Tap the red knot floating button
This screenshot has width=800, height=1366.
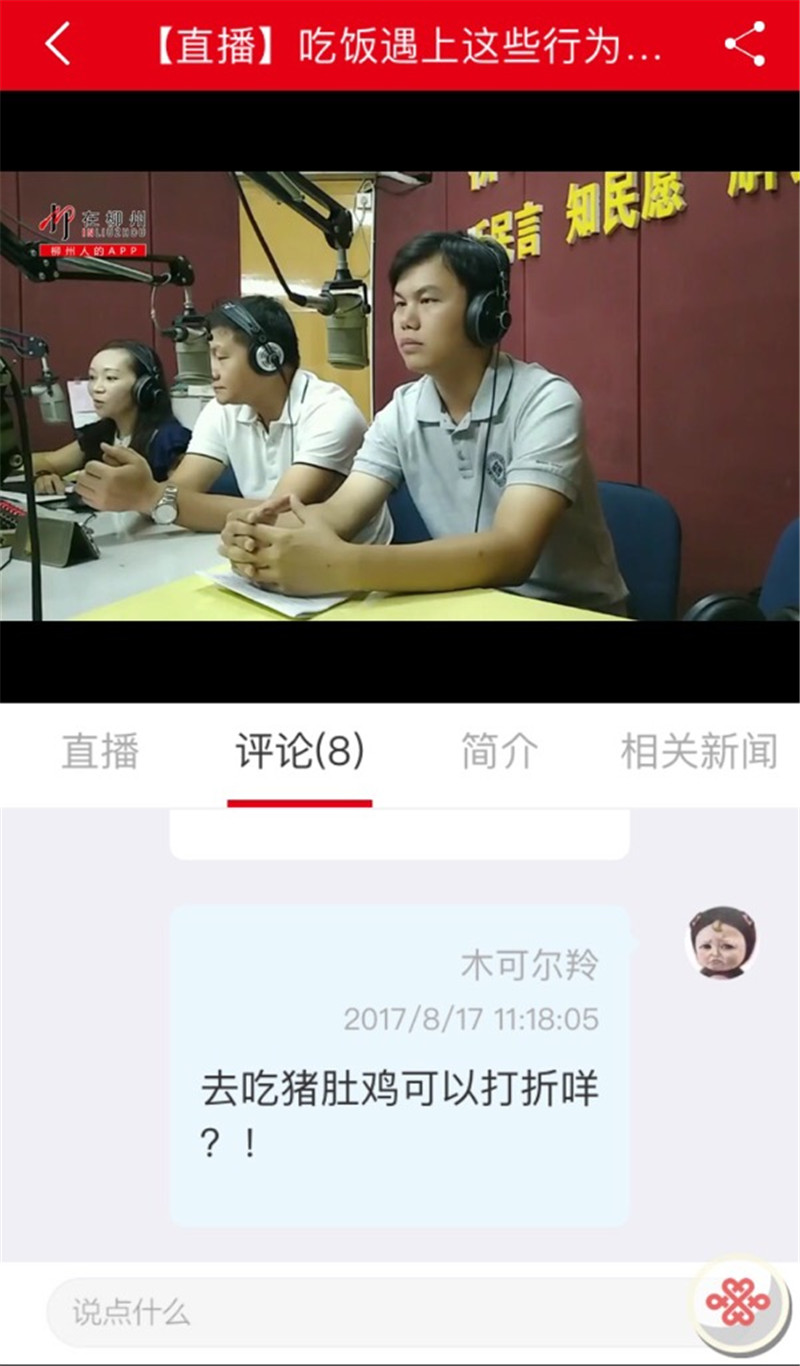[x=738, y=1304]
